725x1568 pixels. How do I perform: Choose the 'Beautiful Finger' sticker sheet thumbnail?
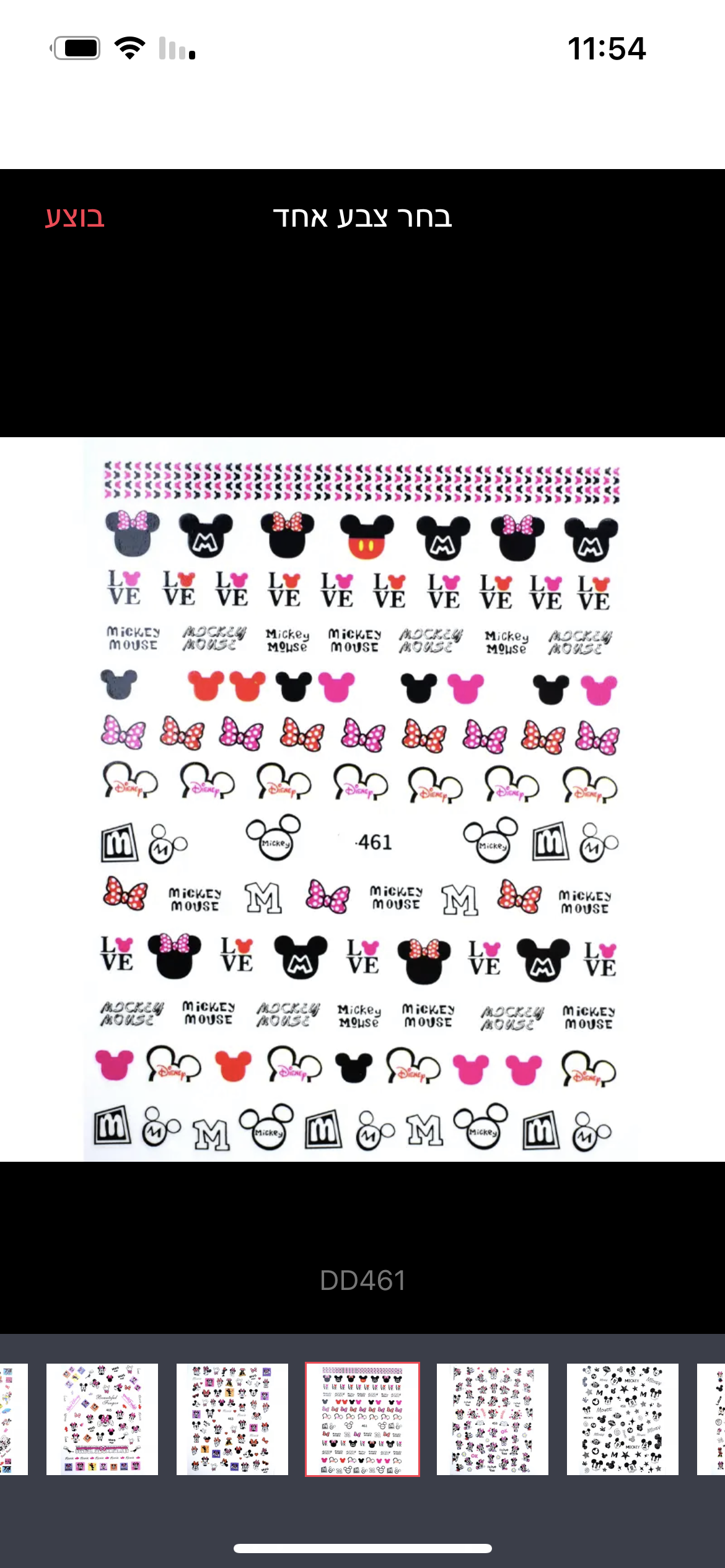pyautogui.click(x=102, y=1418)
